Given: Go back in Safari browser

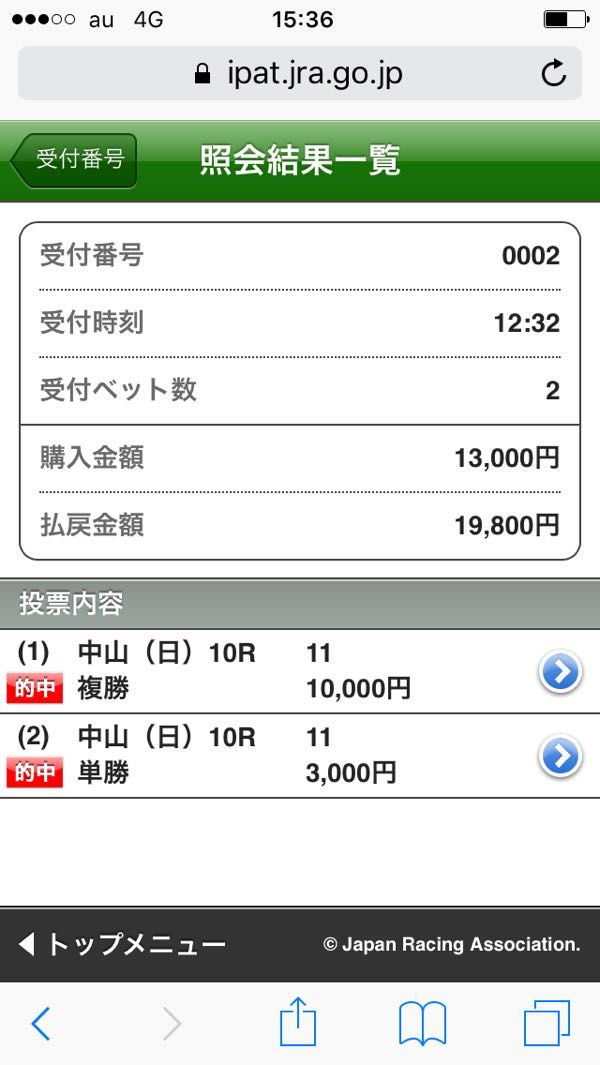Looking at the screenshot, I should (41, 1023).
